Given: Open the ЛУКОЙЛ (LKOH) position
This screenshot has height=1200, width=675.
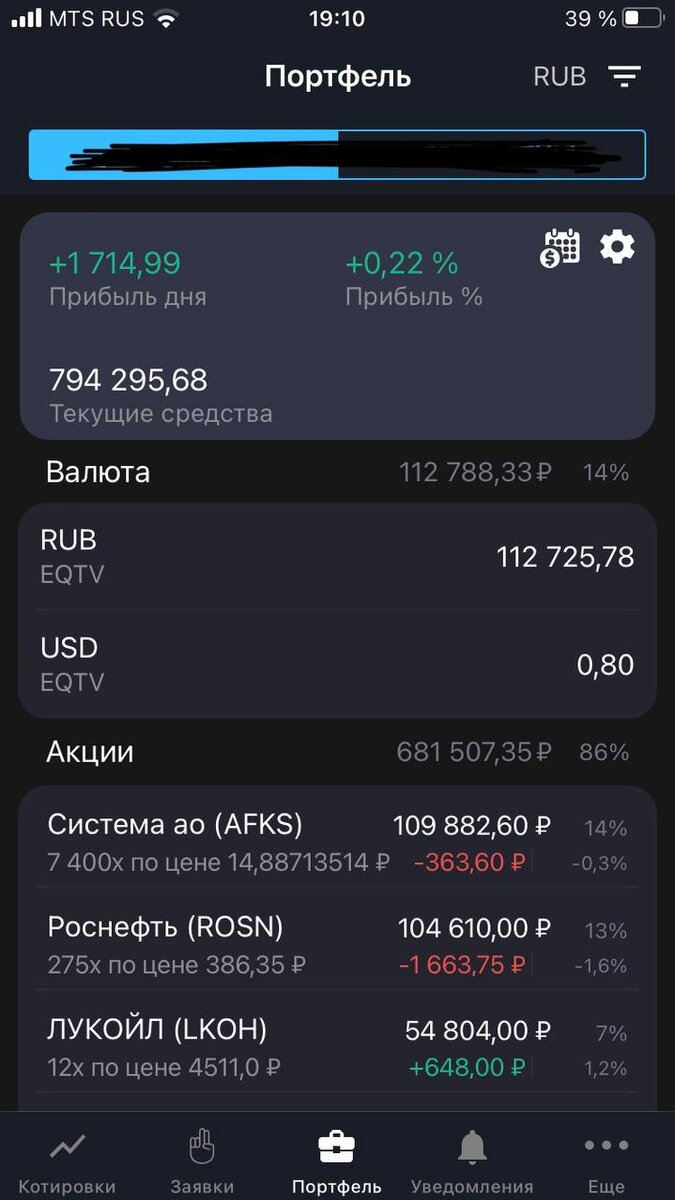Looking at the screenshot, I should [337, 1048].
